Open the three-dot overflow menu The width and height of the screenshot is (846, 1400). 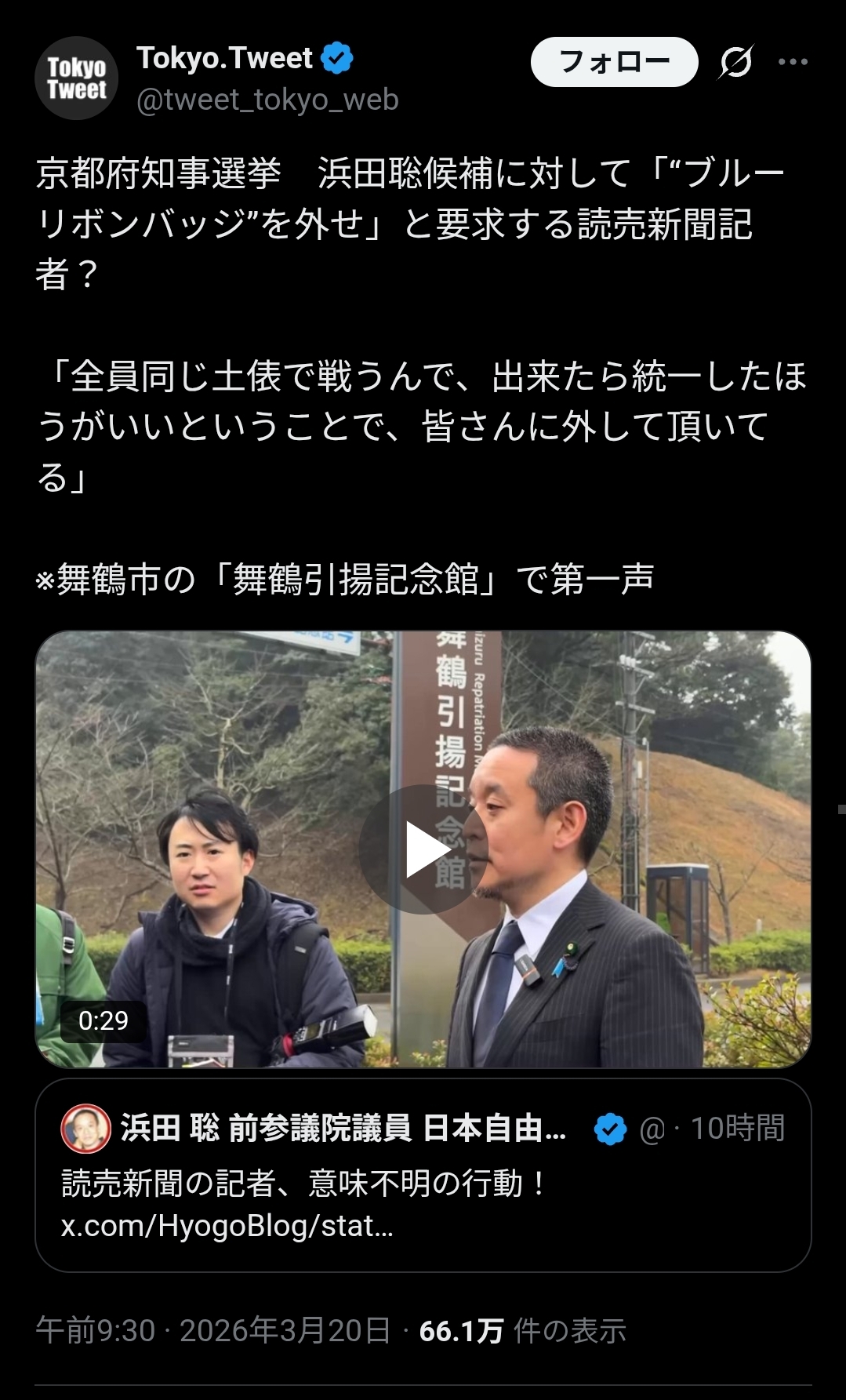[x=793, y=62]
